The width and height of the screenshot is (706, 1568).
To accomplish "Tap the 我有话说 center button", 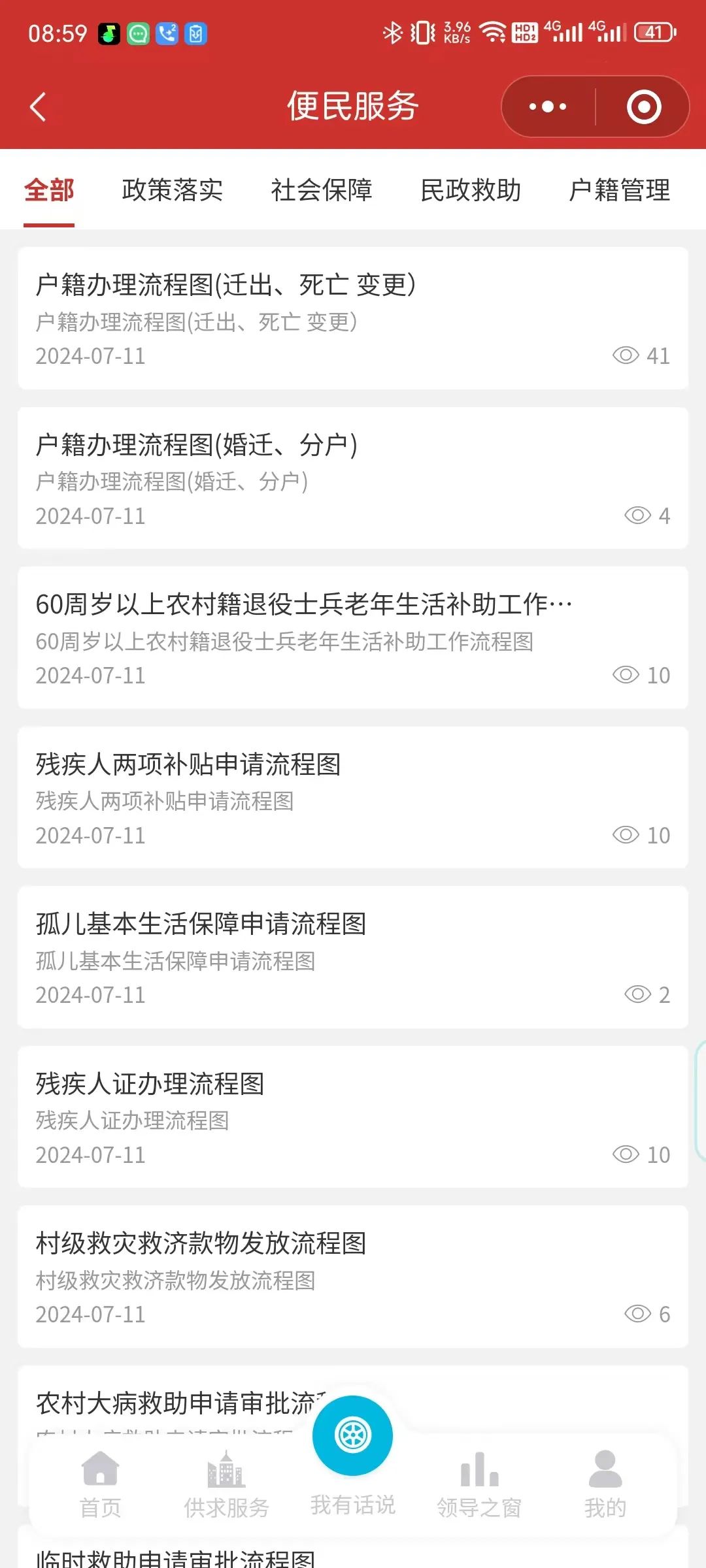I will 353,1437.
